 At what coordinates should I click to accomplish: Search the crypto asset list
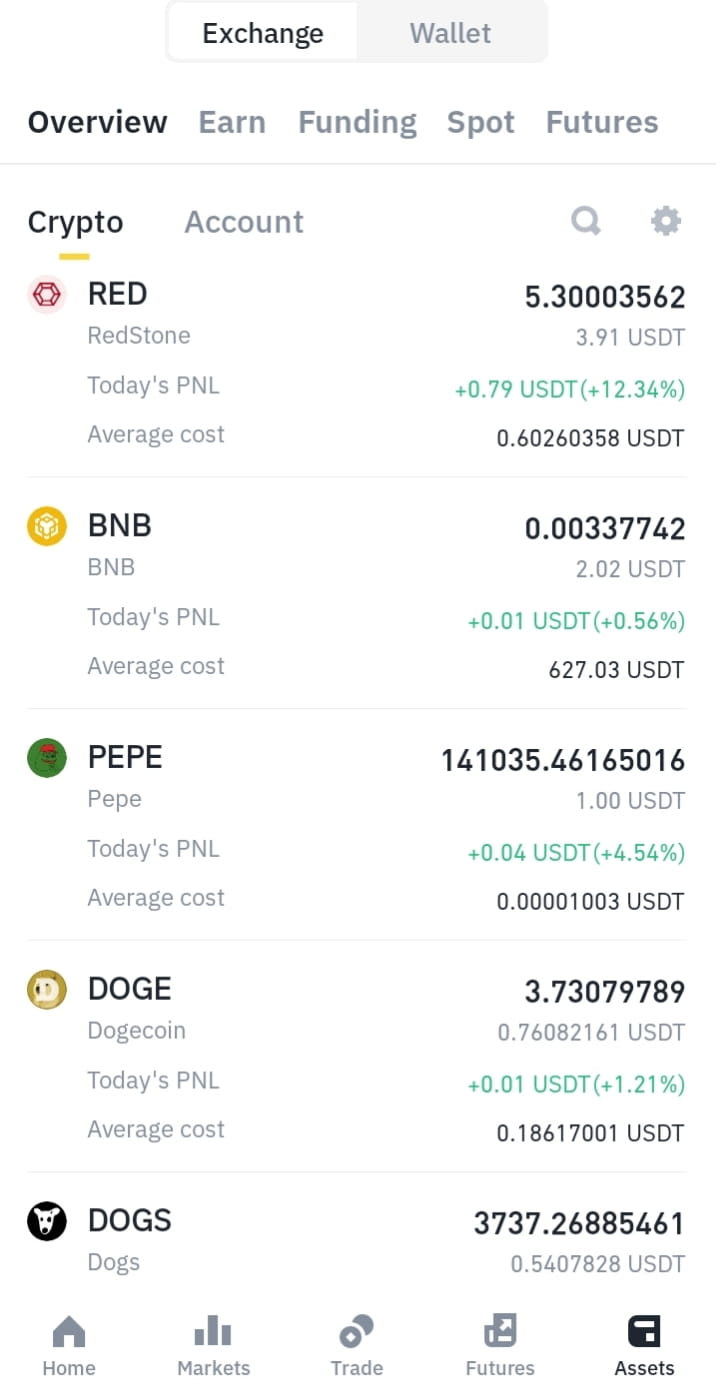click(586, 220)
